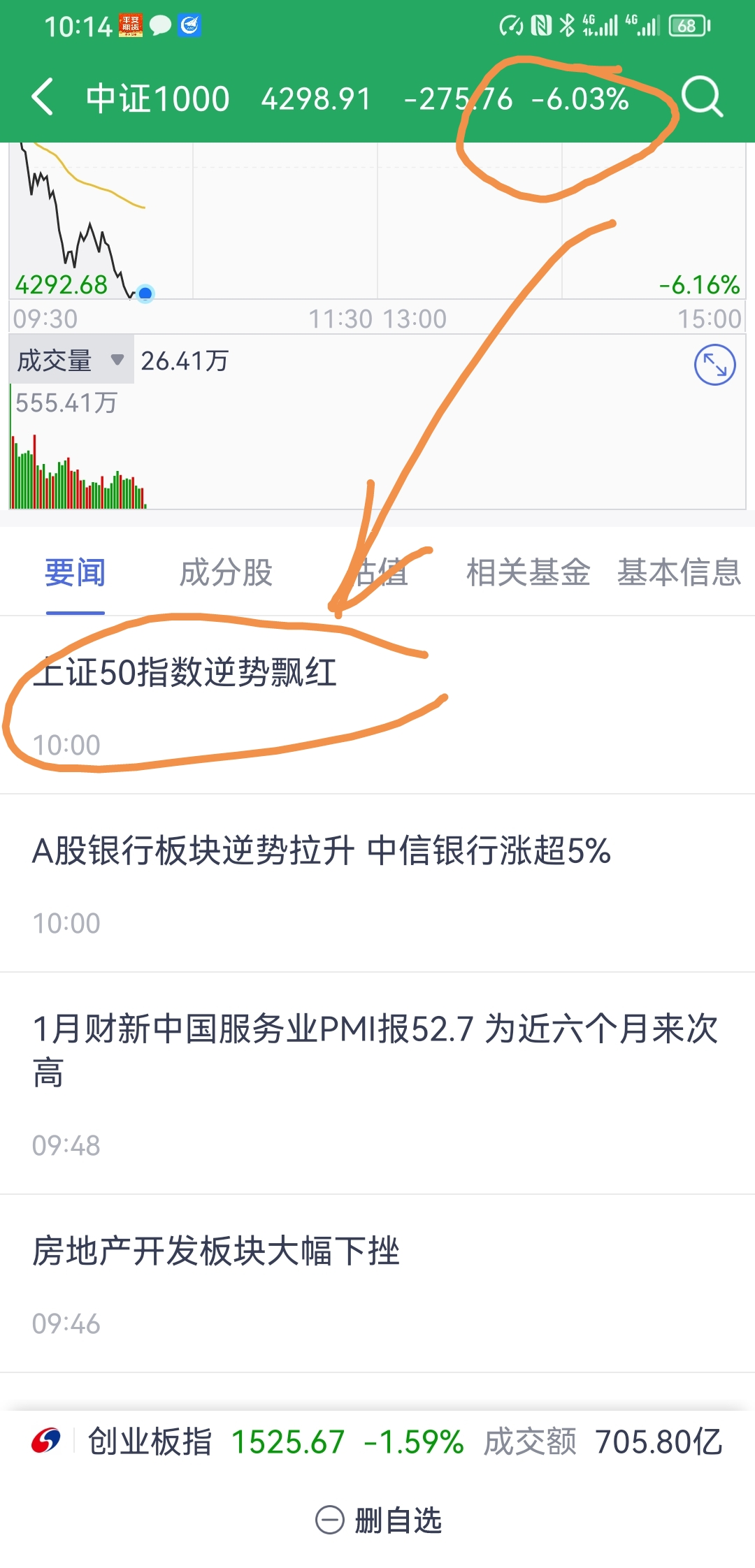Image resolution: width=755 pixels, height=1568 pixels.
Task: Open news about A股银行板块逆势拉升
Action: [x=377, y=883]
